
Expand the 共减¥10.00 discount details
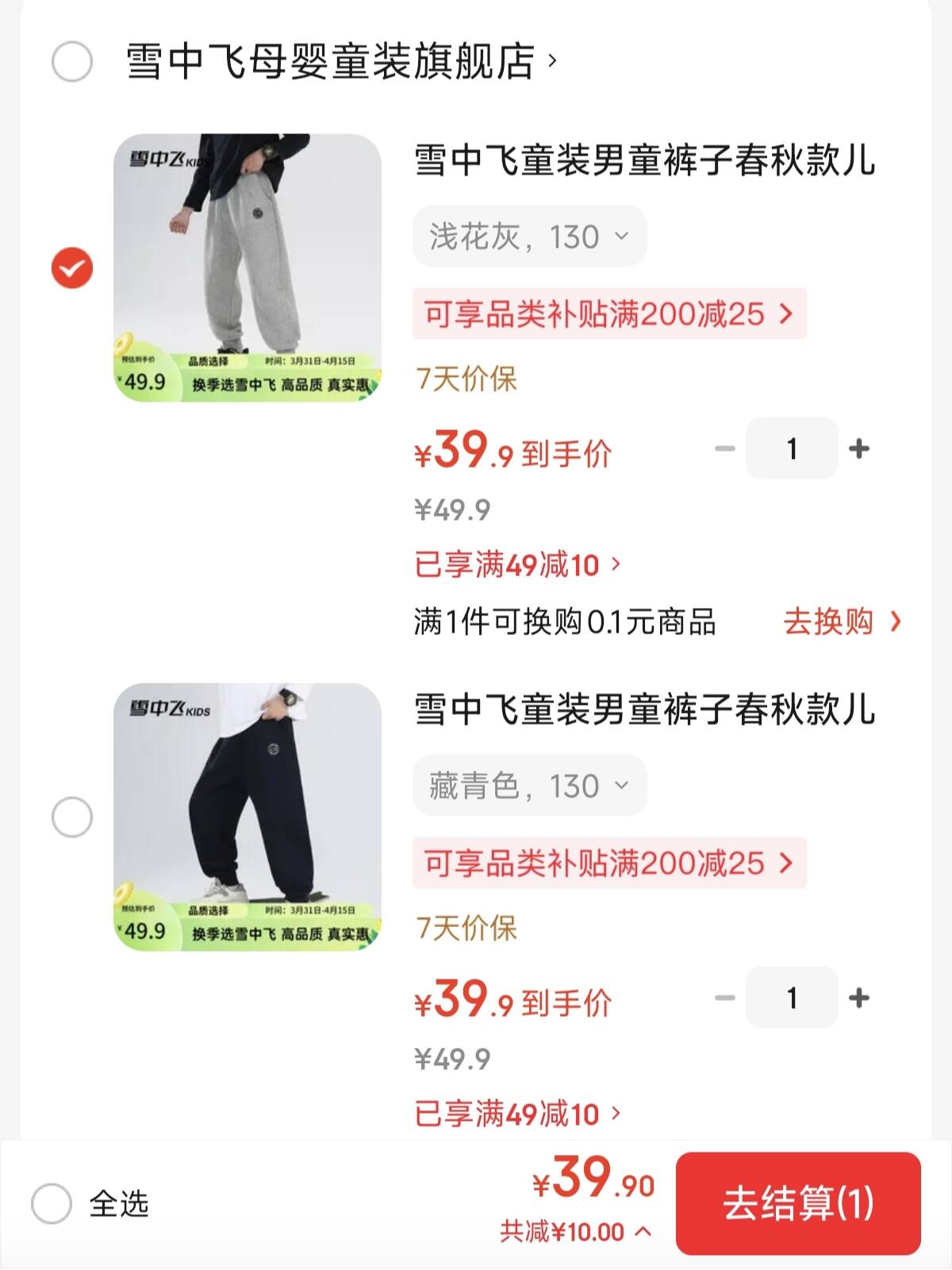pyautogui.click(x=576, y=1232)
